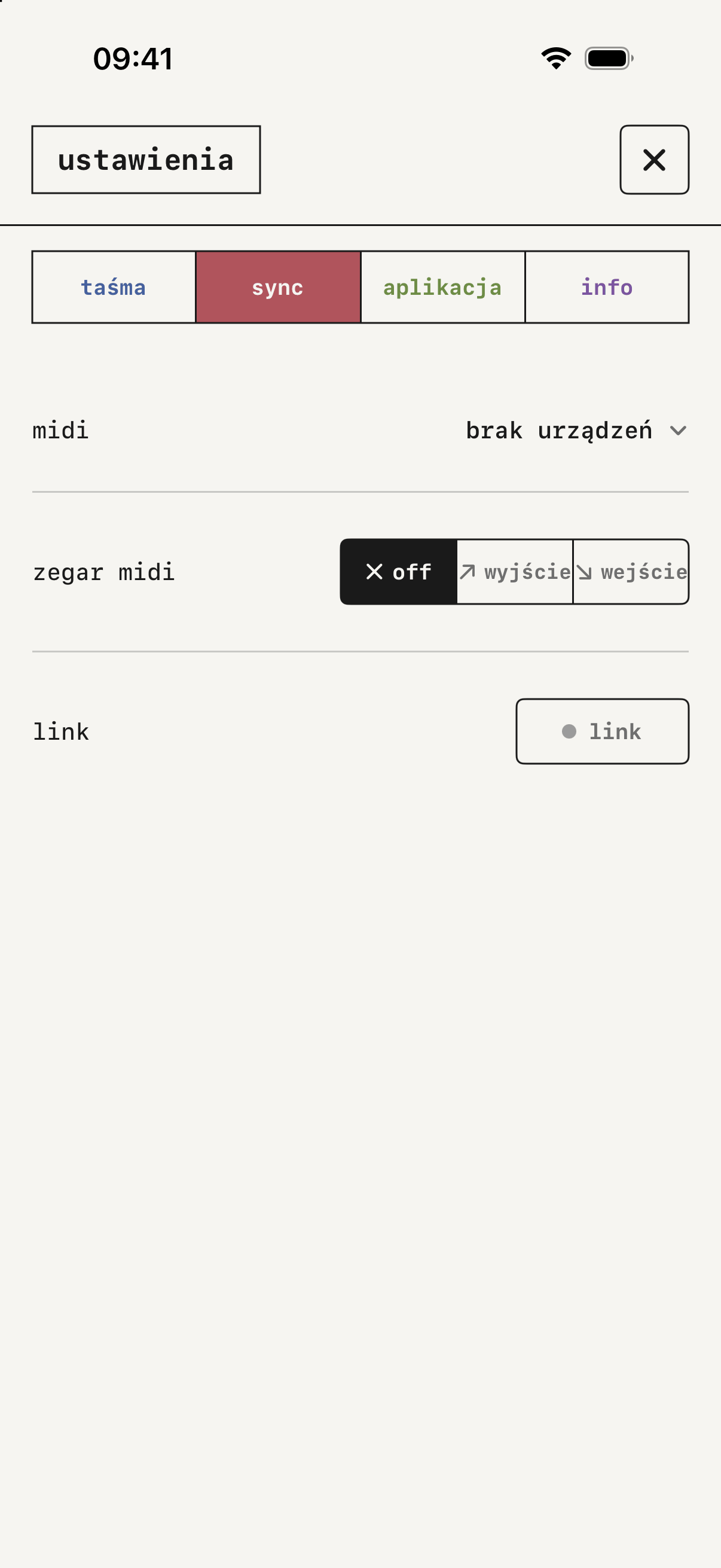This screenshot has height=1568, width=721.
Task: Close the ustawienia screen
Action: (x=654, y=160)
